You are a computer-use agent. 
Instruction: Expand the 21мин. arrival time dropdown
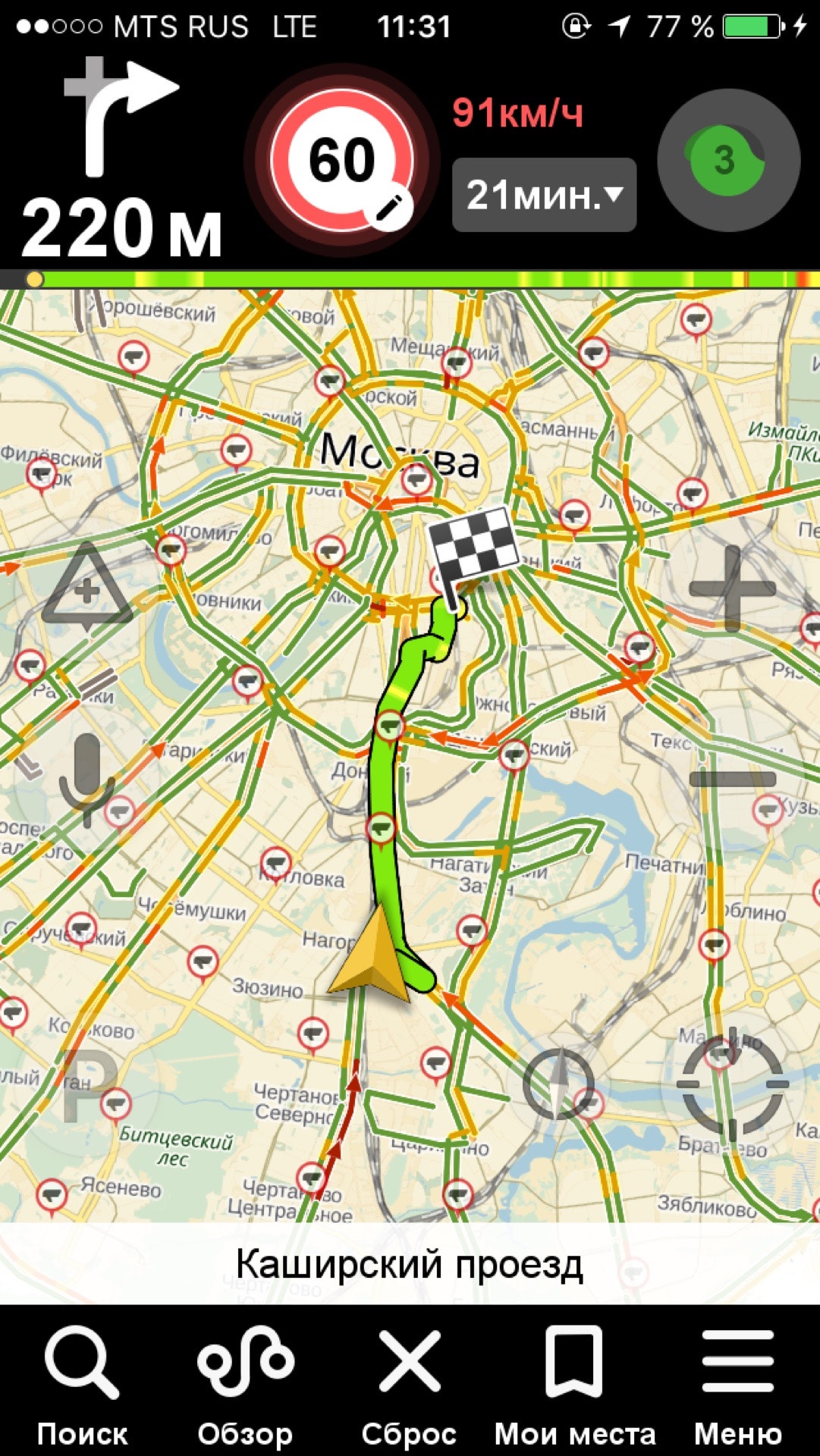pos(544,195)
